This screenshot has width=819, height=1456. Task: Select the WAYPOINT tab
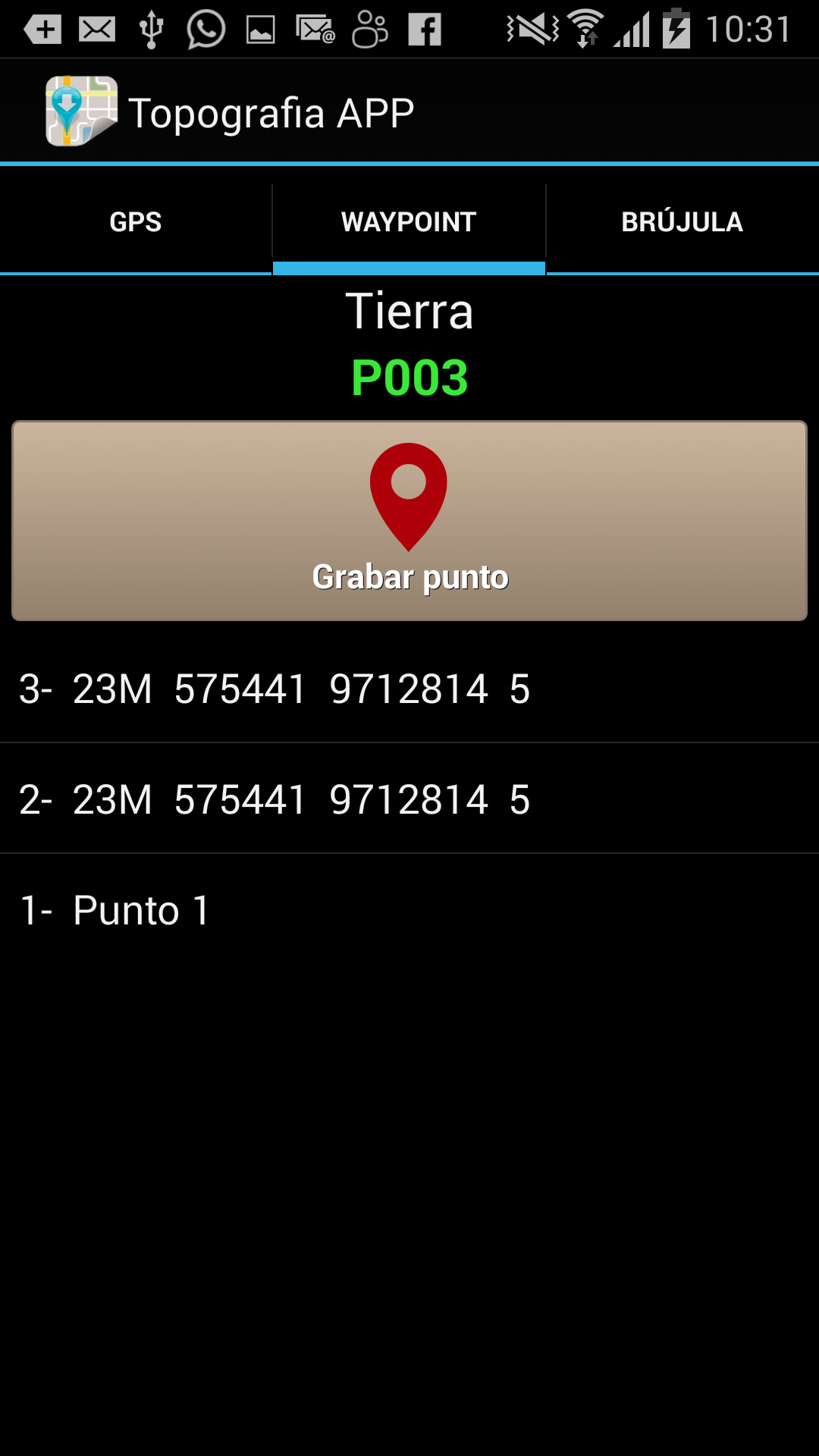(x=409, y=221)
